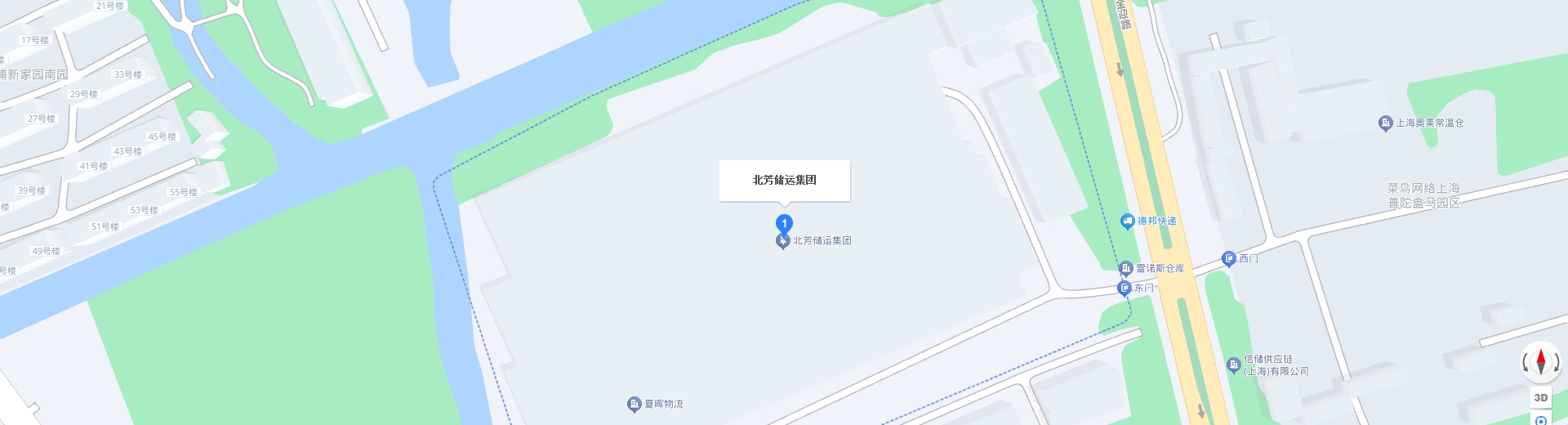The image size is (1568, 425).
Task: Select the 雷诺斯仓库 map marker
Action: pyautogui.click(x=1125, y=268)
